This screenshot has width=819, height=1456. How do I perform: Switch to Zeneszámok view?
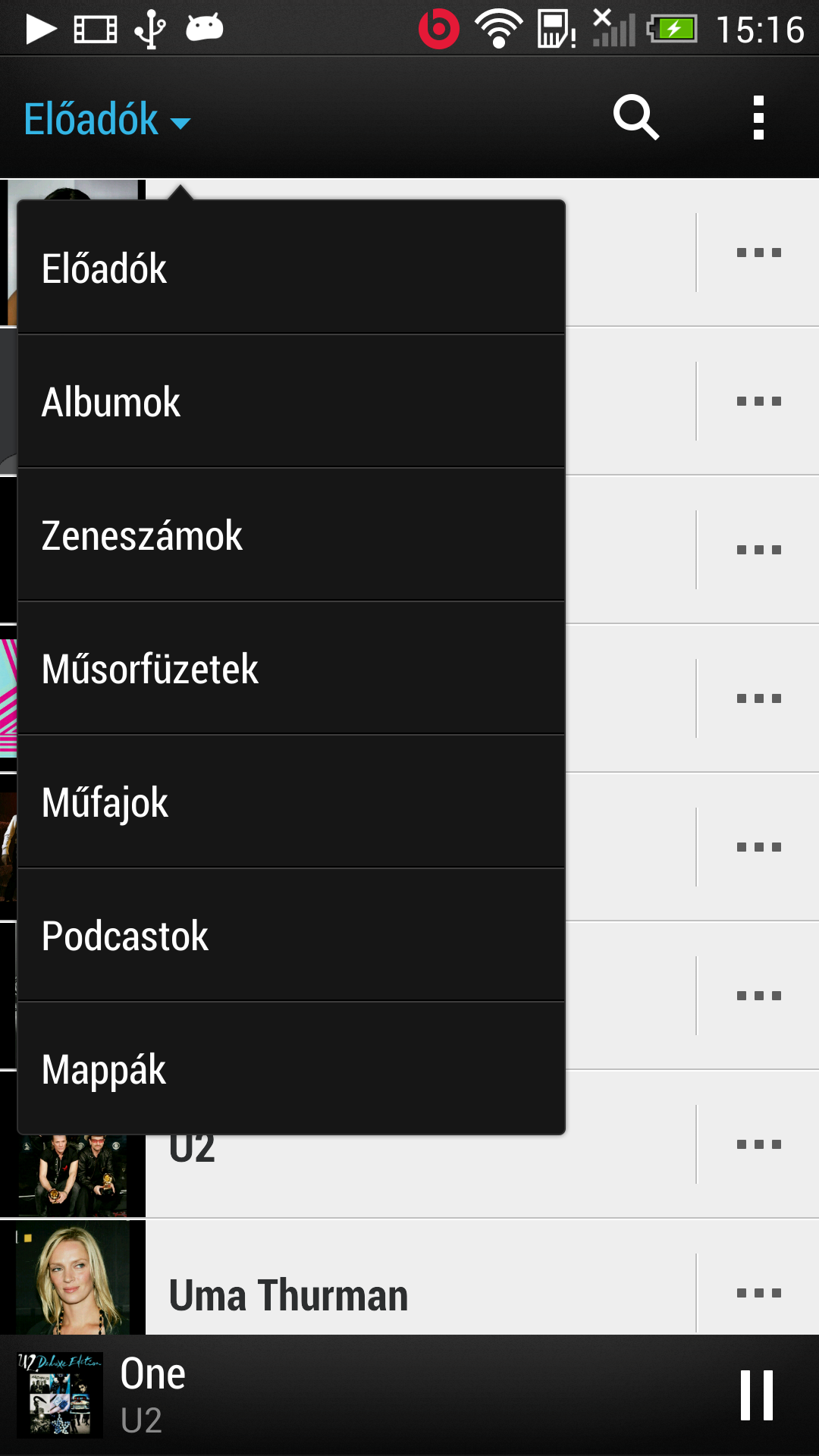[x=291, y=535]
